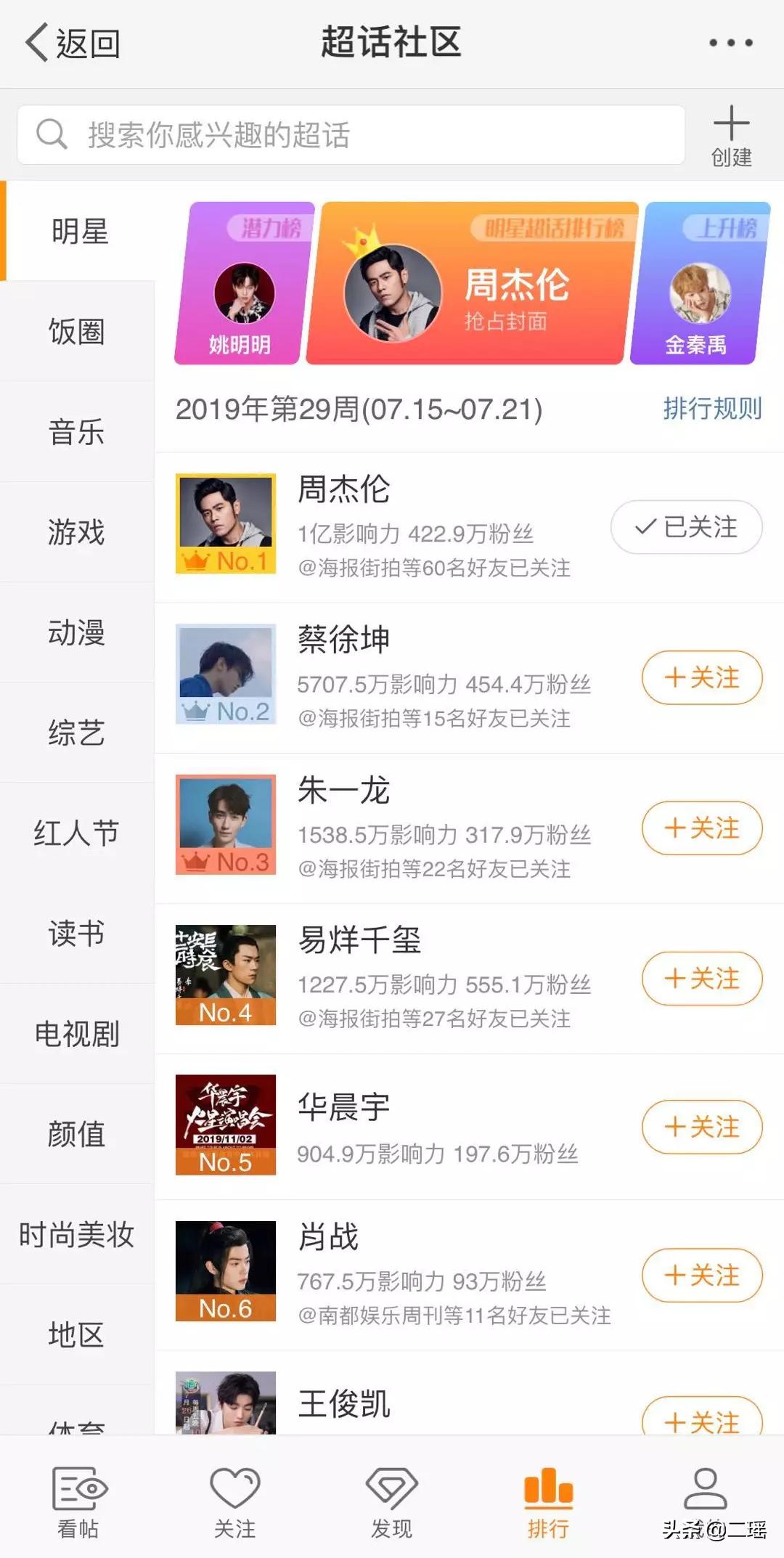Tap the magnifier icon in the search bar

49,133
